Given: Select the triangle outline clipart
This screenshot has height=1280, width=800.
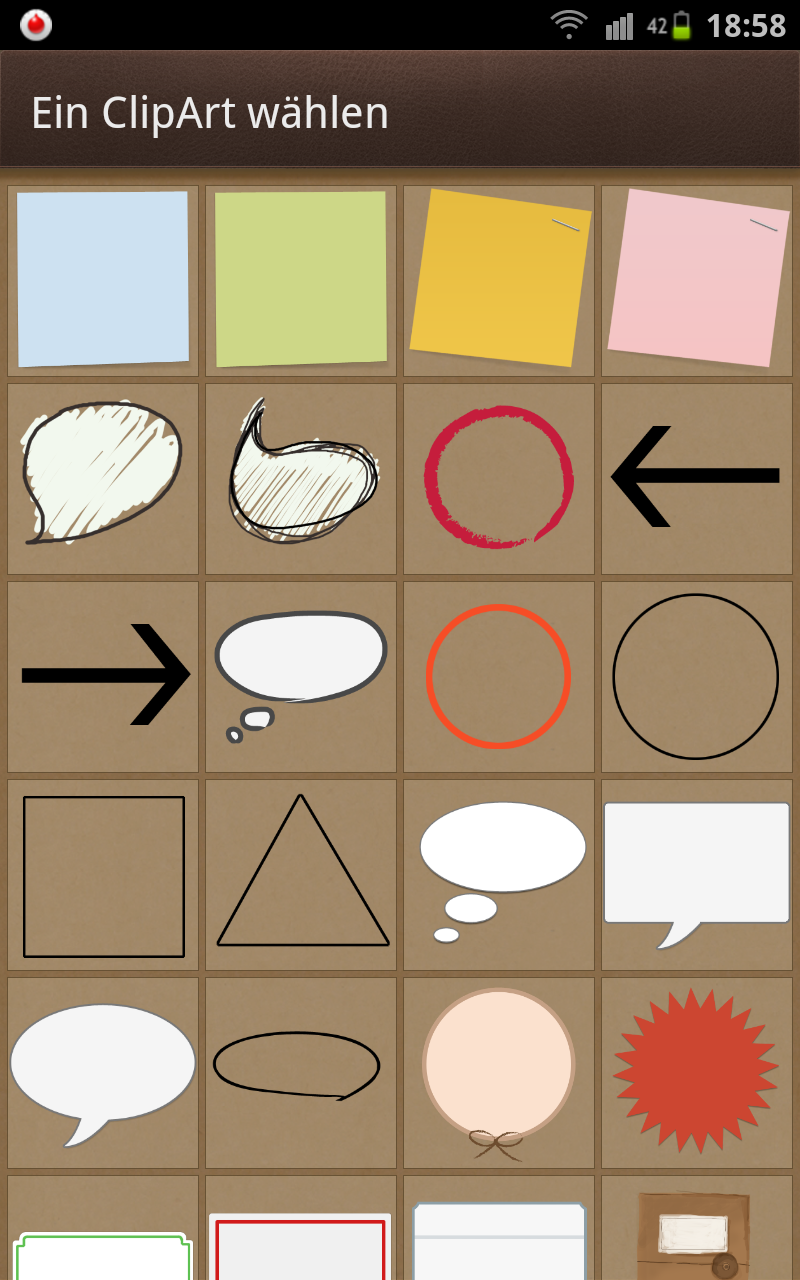Looking at the screenshot, I should (x=301, y=874).
